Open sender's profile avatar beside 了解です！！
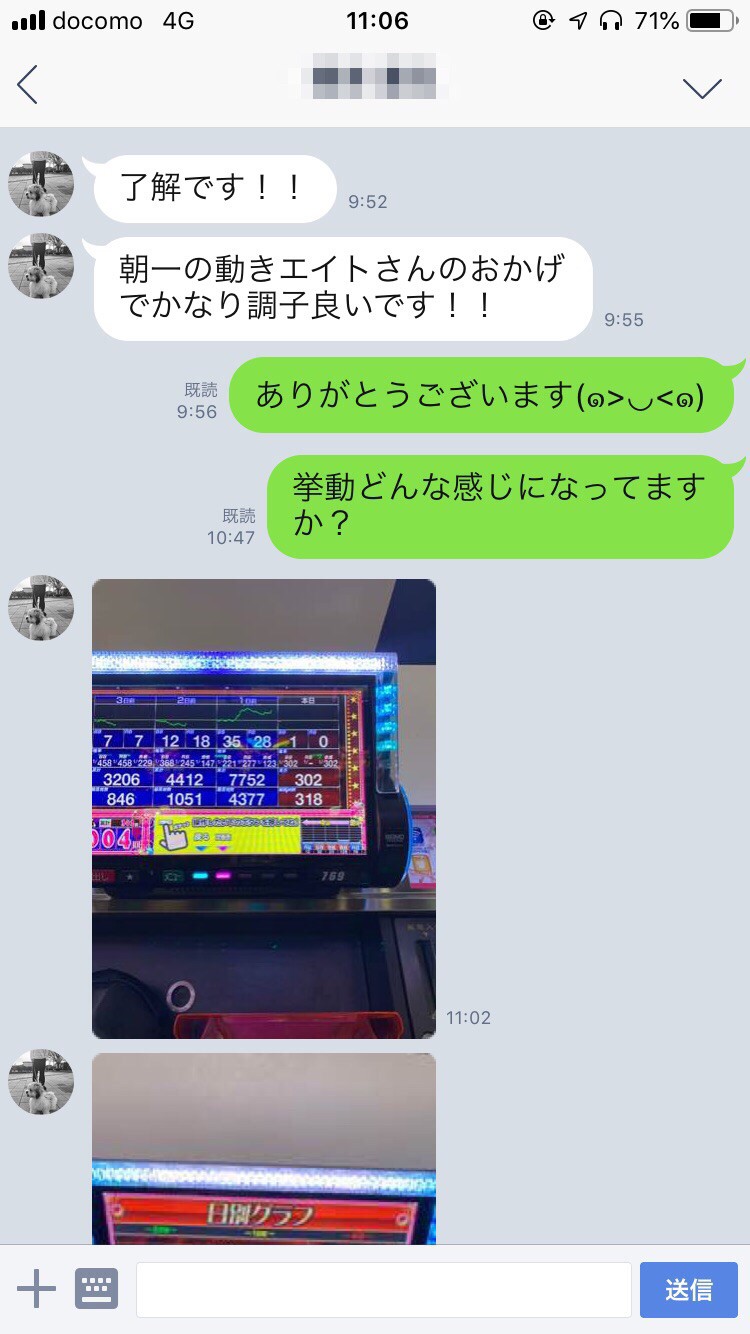This screenshot has width=750, height=1334. tap(41, 184)
